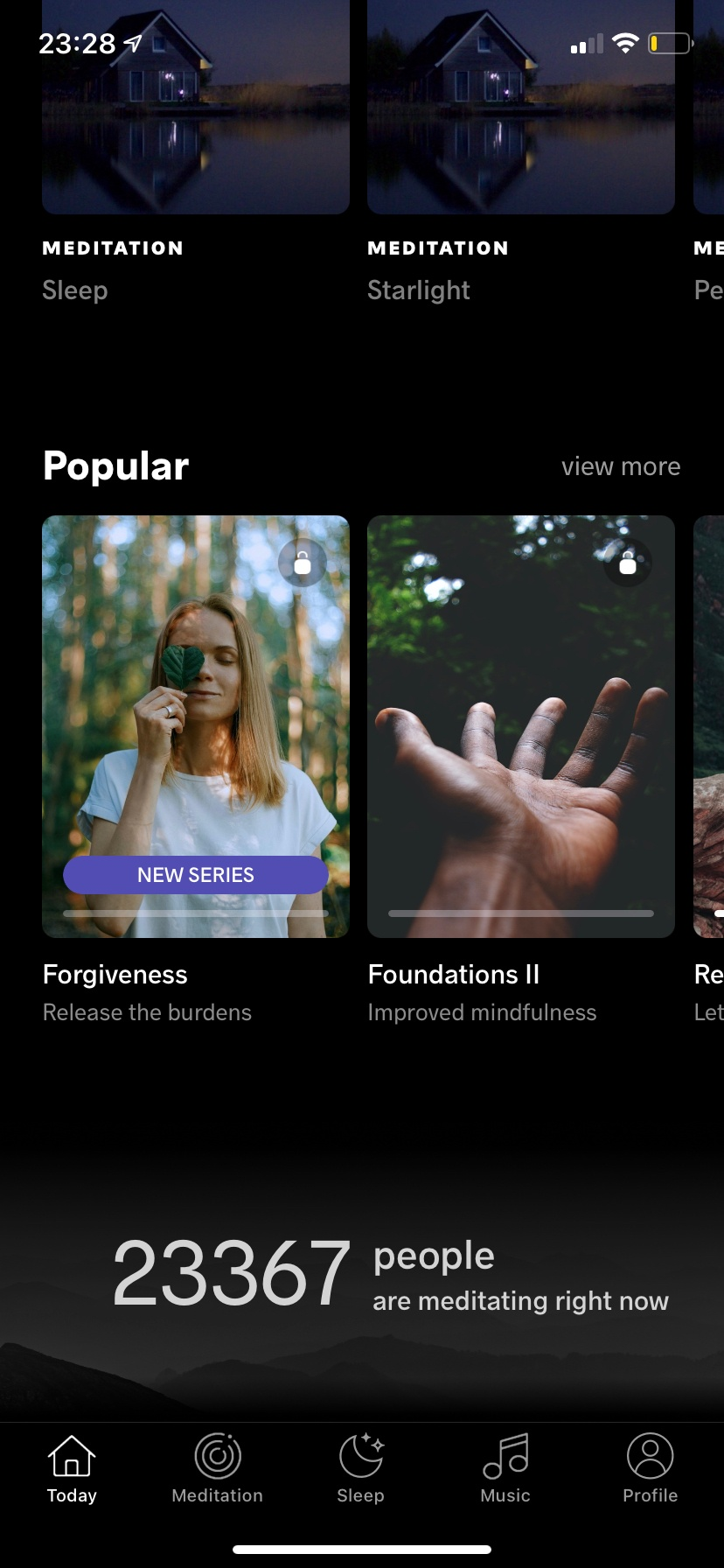
Task: Go to the Meditation tab
Action: pos(217,1469)
